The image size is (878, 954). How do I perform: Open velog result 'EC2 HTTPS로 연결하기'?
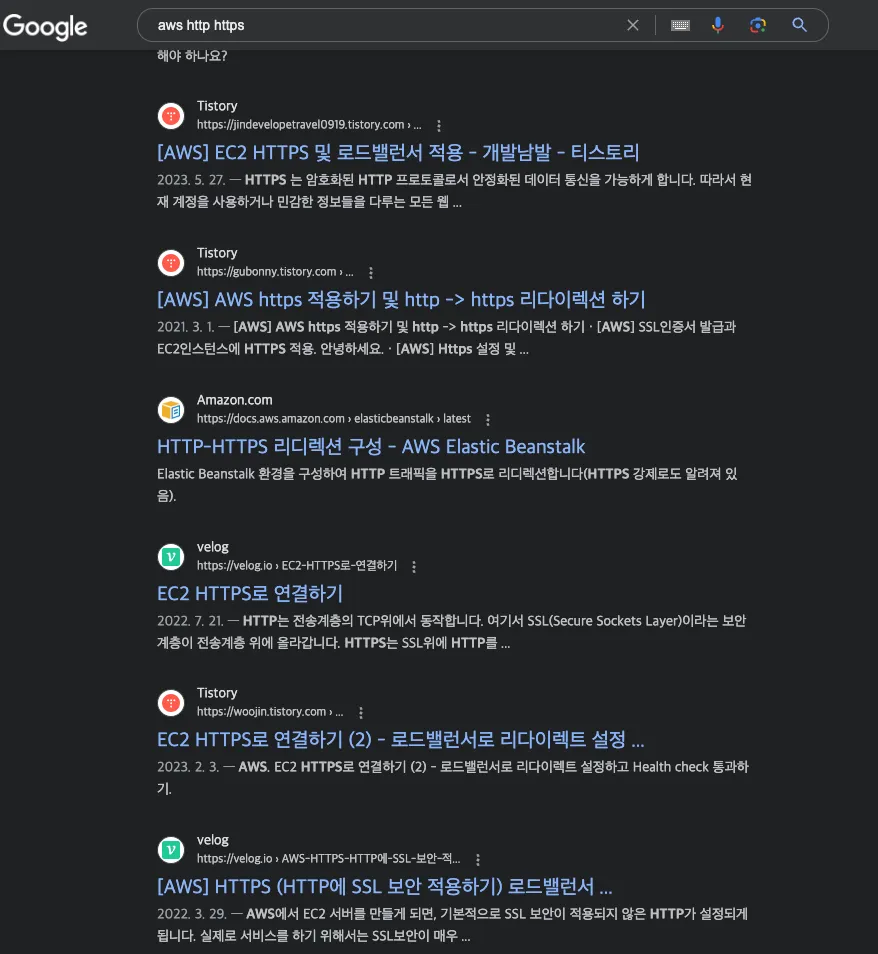pos(250,593)
